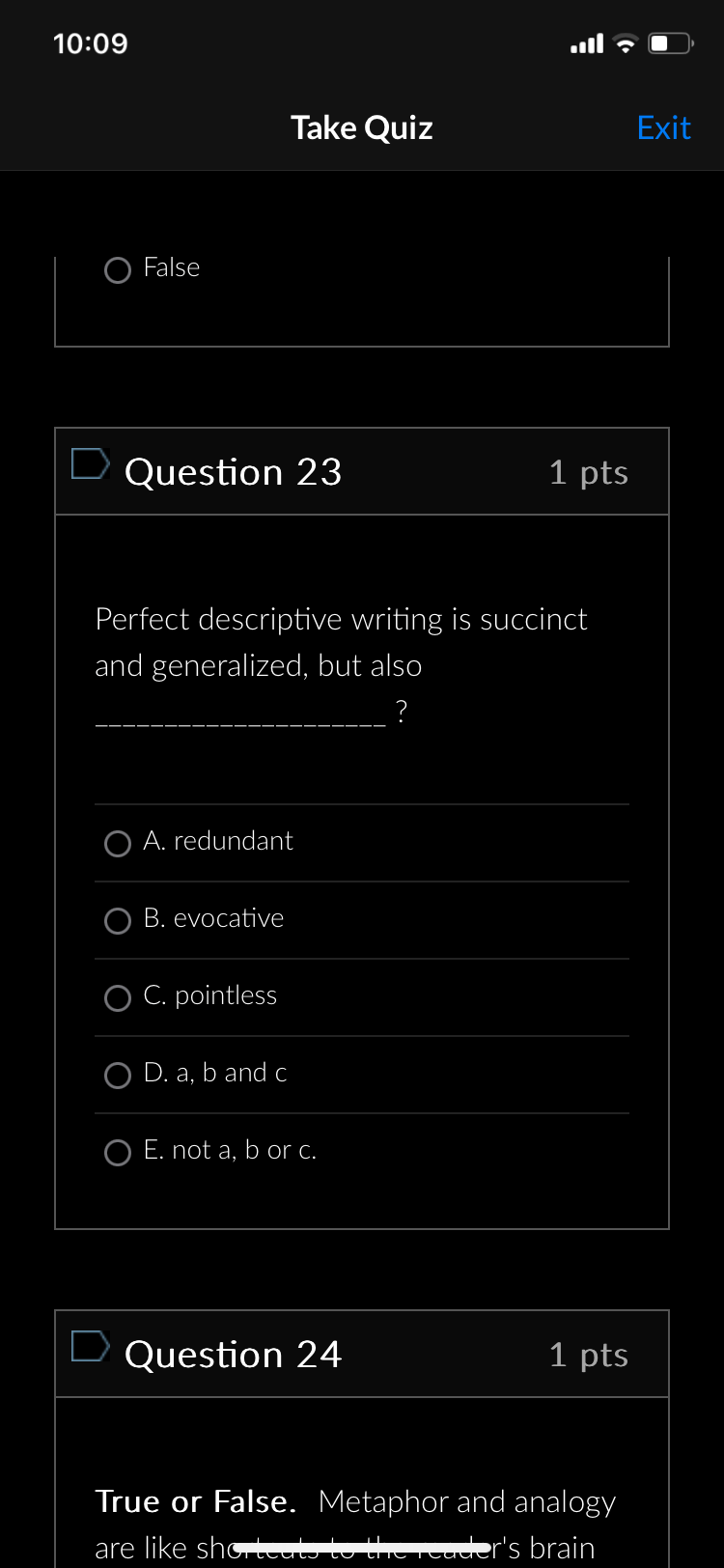The width and height of the screenshot is (724, 1568).
Task: Select answer E. not a, b or c
Action: pos(117,1152)
